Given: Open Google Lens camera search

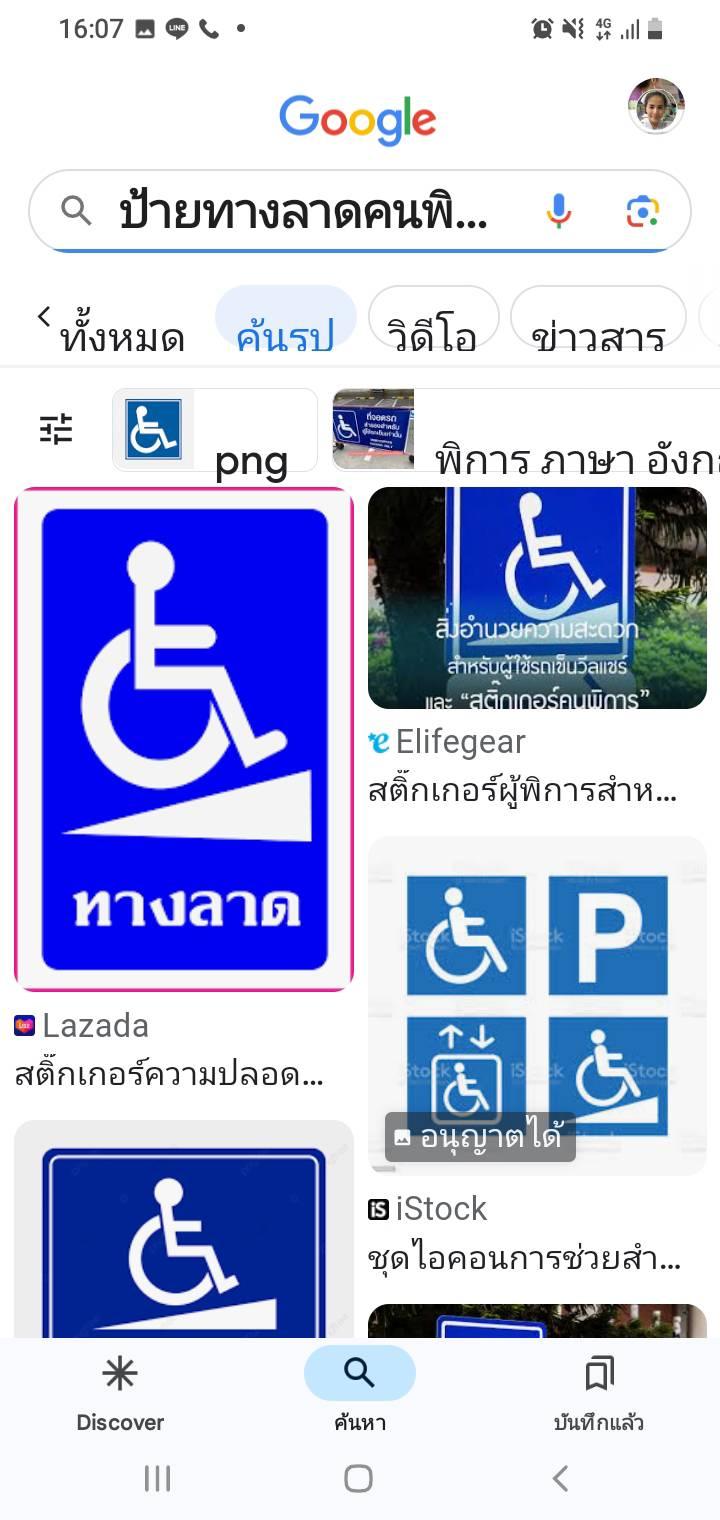Looking at the screenshot, I should (x=643, y=211).
